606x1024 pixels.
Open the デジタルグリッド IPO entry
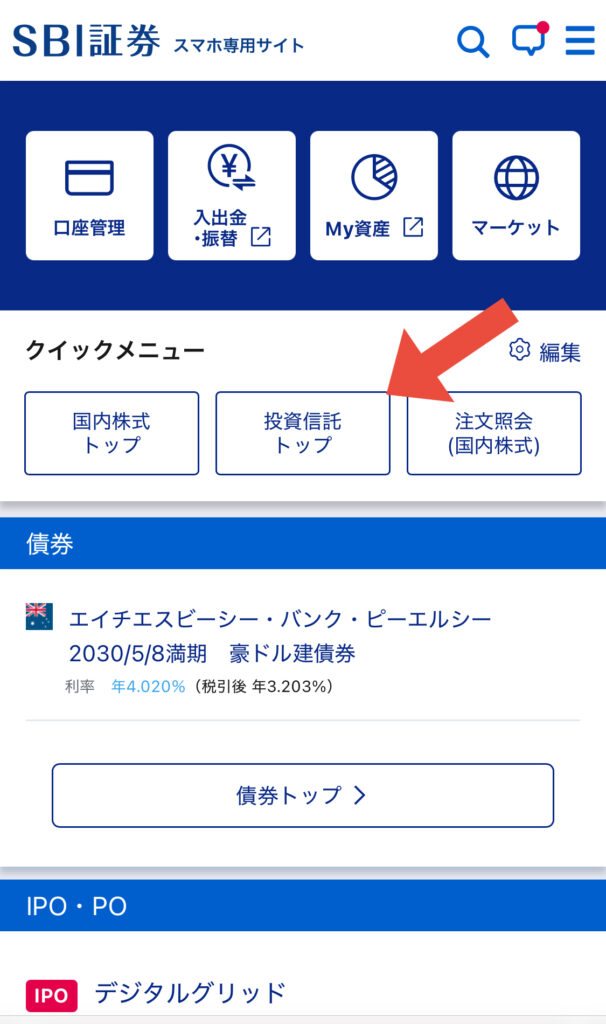tap(190, 993)
